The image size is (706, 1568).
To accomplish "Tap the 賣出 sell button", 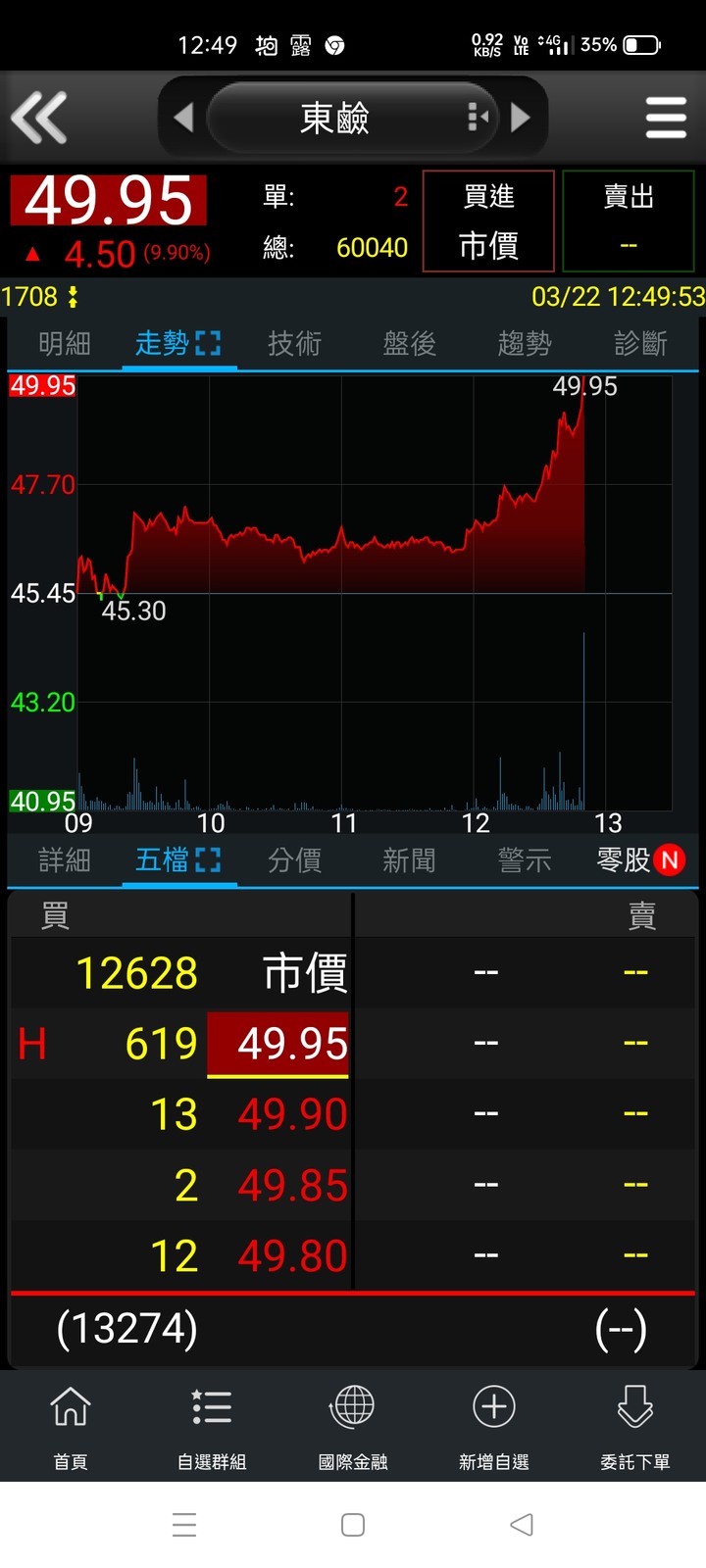I will [629, 220].
